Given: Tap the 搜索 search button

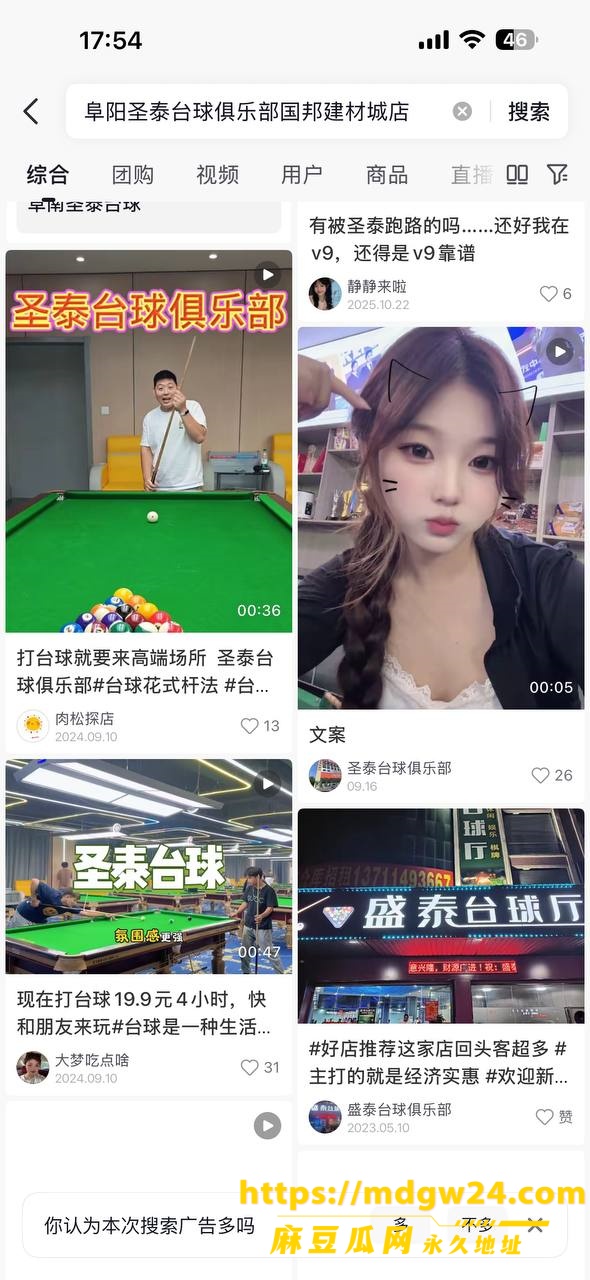Looking at the screenshot, I should pyautogui.click(x=529, y=111).
